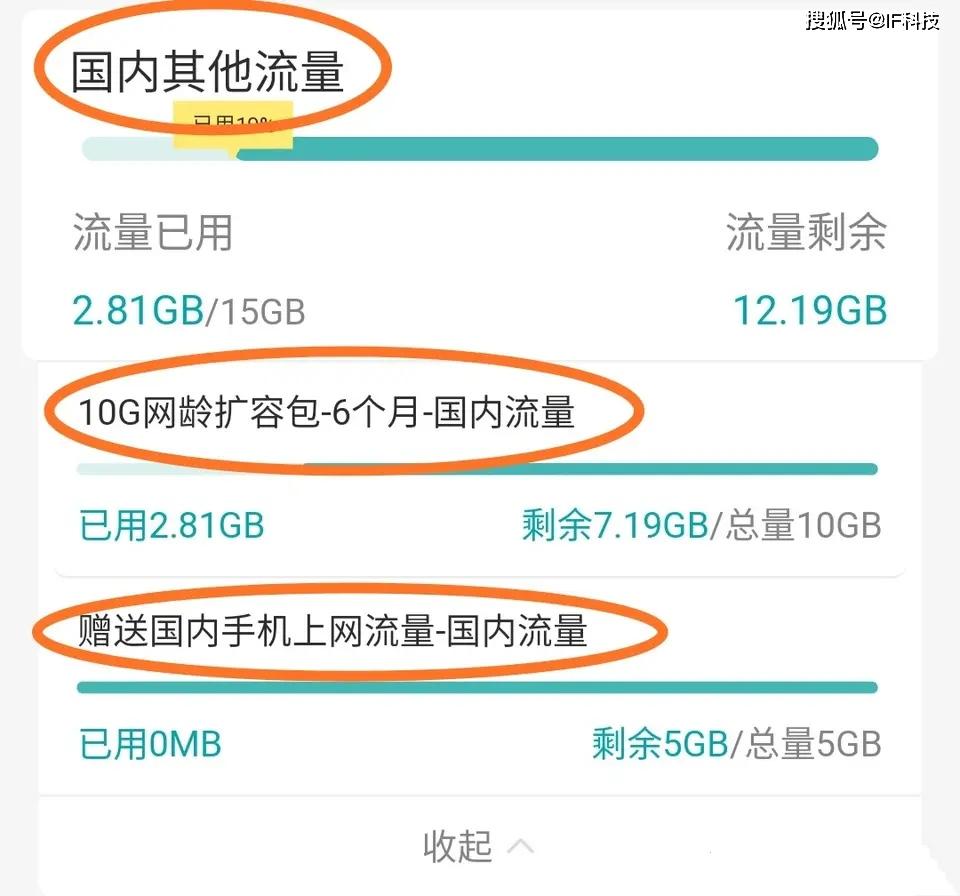
Task: Collapse the data details with 收起
Action: pyautogui.click(x=478, y=846)
